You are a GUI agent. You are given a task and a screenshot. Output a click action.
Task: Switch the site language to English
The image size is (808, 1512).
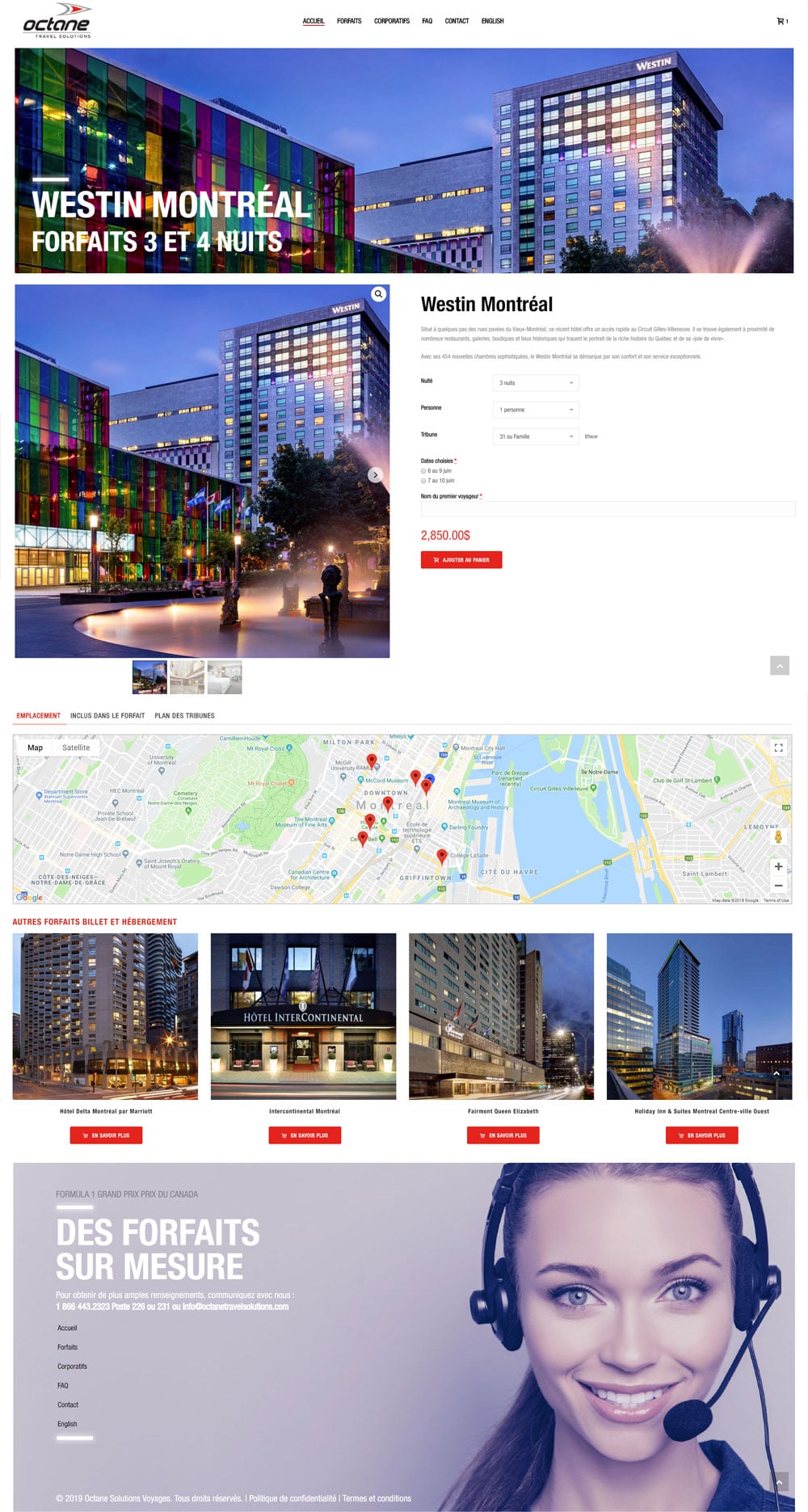pos(492,21)
